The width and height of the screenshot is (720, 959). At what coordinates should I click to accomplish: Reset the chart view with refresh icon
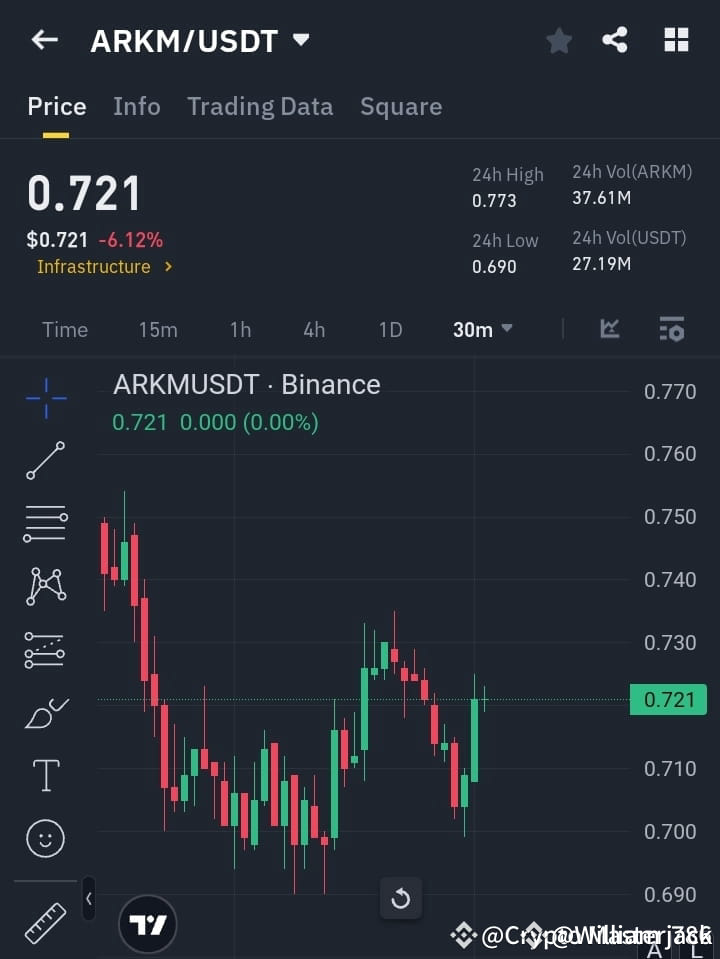(x=401, y=898)
